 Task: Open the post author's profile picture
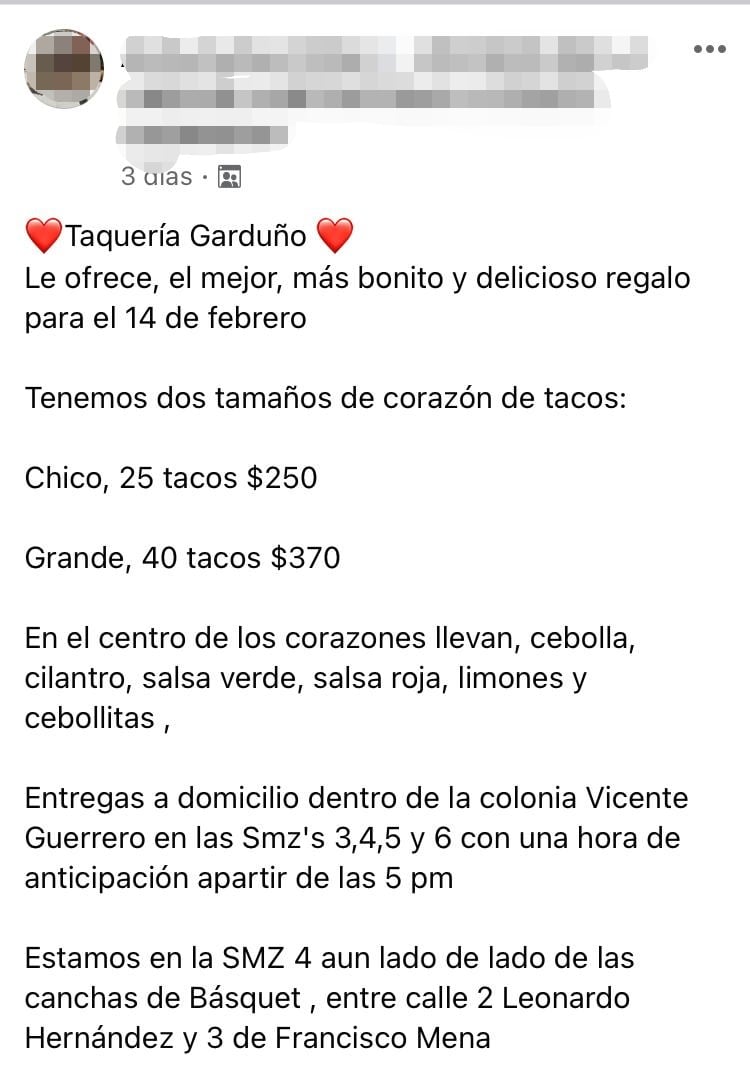63,68
